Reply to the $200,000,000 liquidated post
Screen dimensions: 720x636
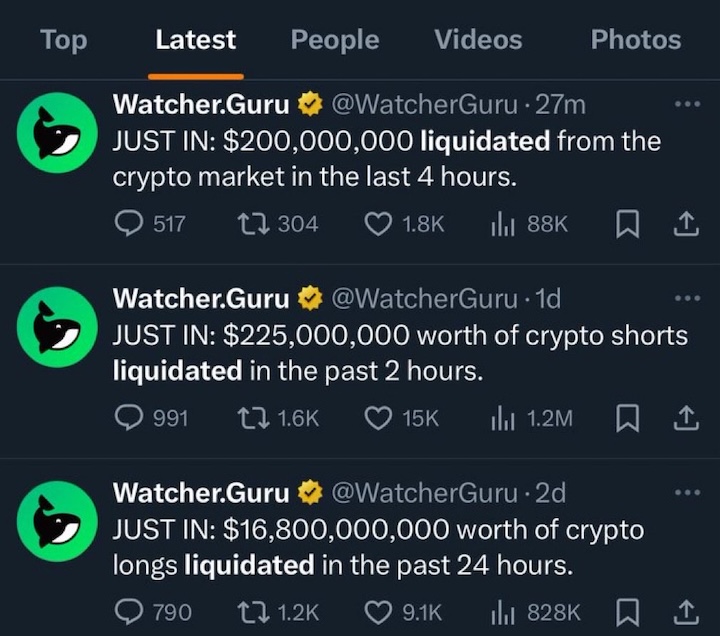129,224
